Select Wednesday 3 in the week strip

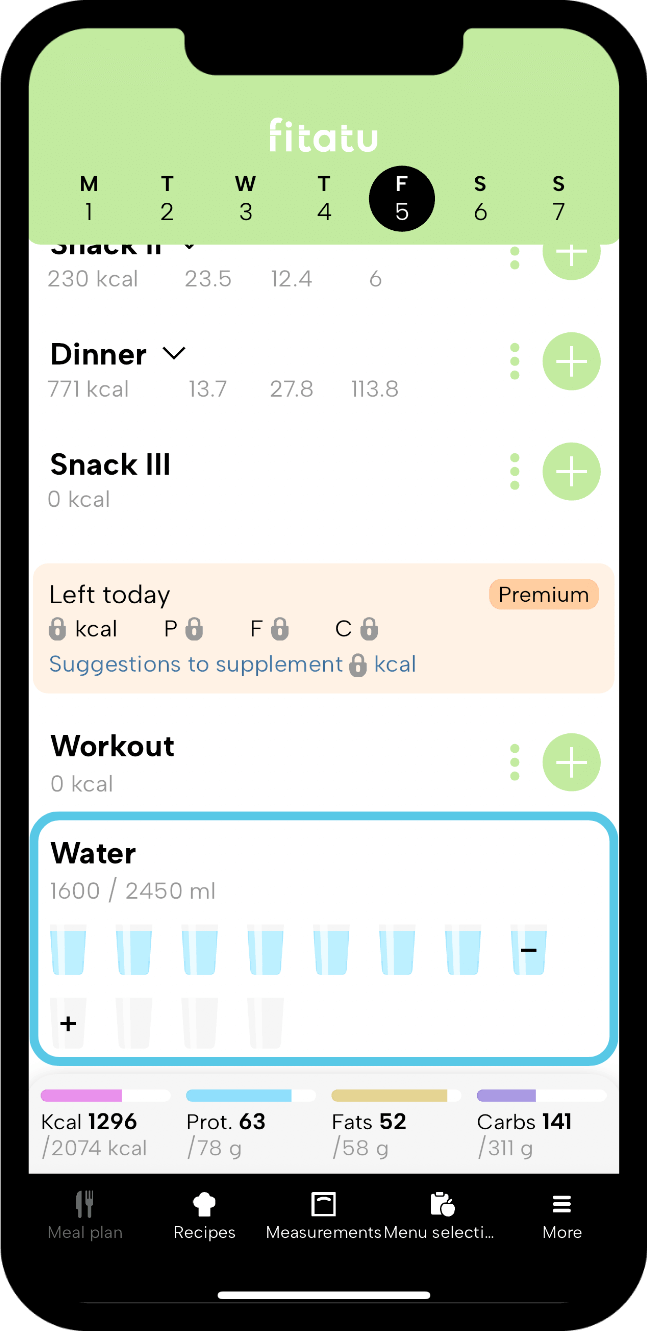click(x=245, y=198)
